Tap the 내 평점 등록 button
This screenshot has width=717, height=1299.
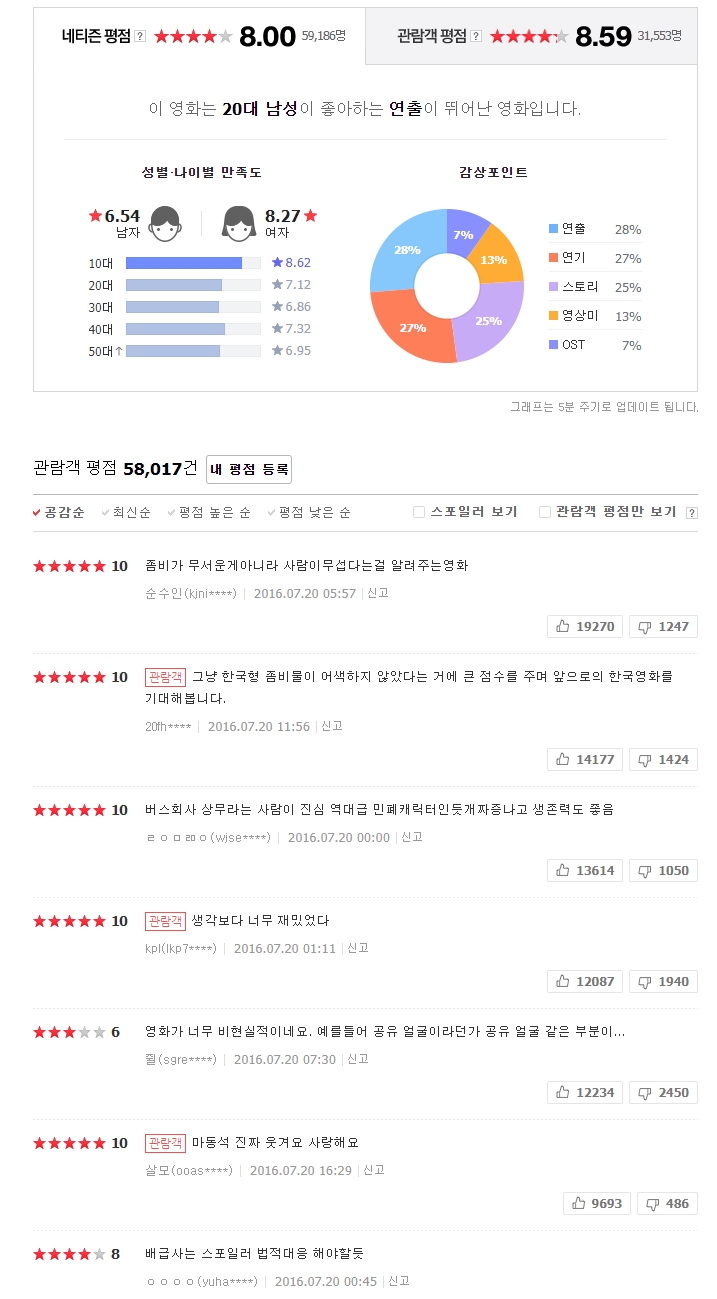click(249, 469)
